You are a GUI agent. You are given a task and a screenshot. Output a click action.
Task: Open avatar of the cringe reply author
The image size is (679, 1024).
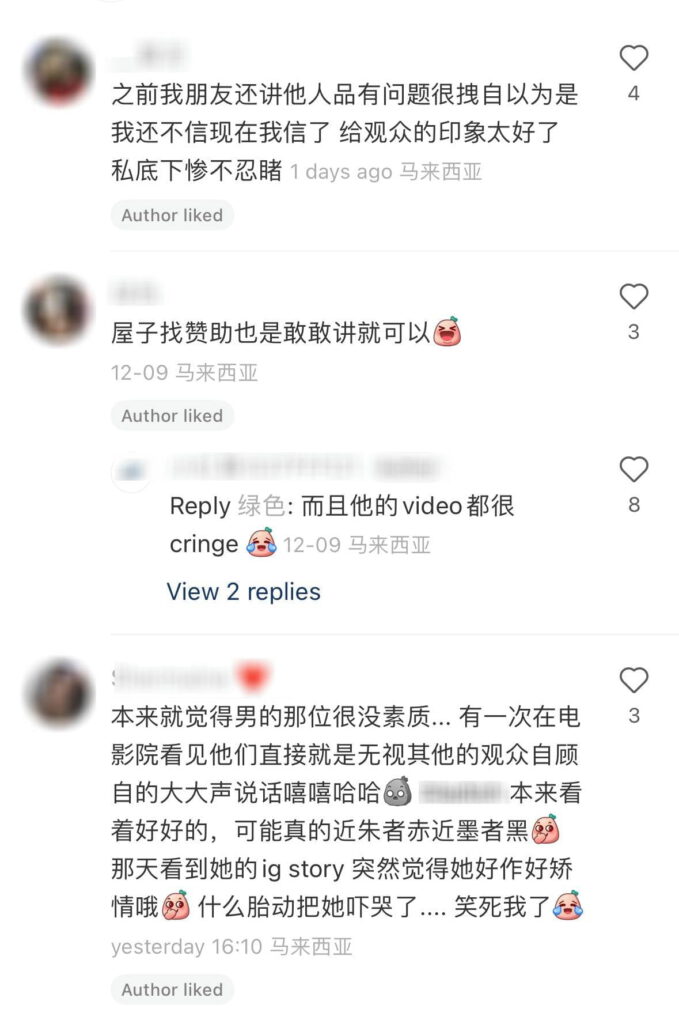point(131,471)
